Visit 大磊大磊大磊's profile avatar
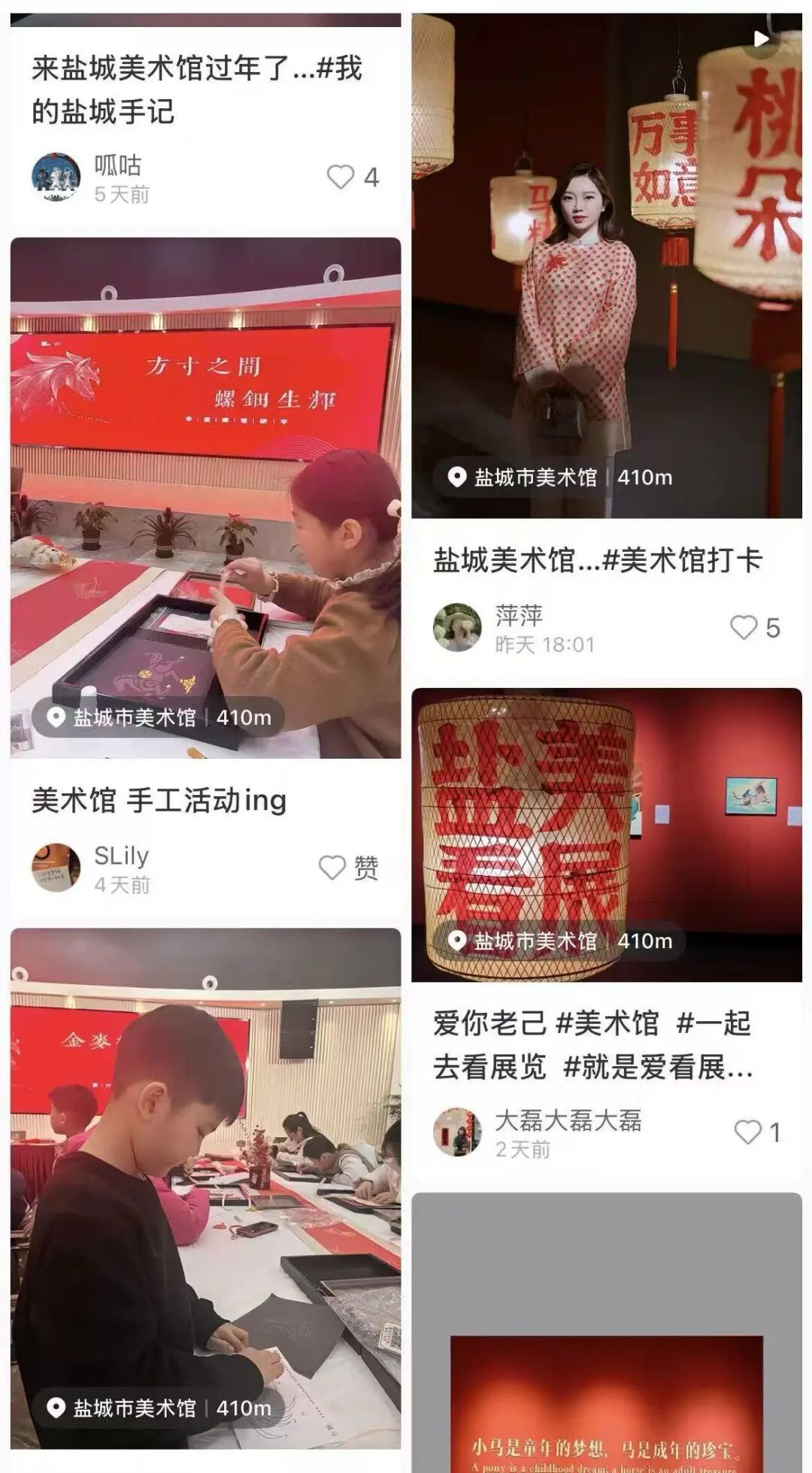The image size is (812, 1473). point(457,1132)
